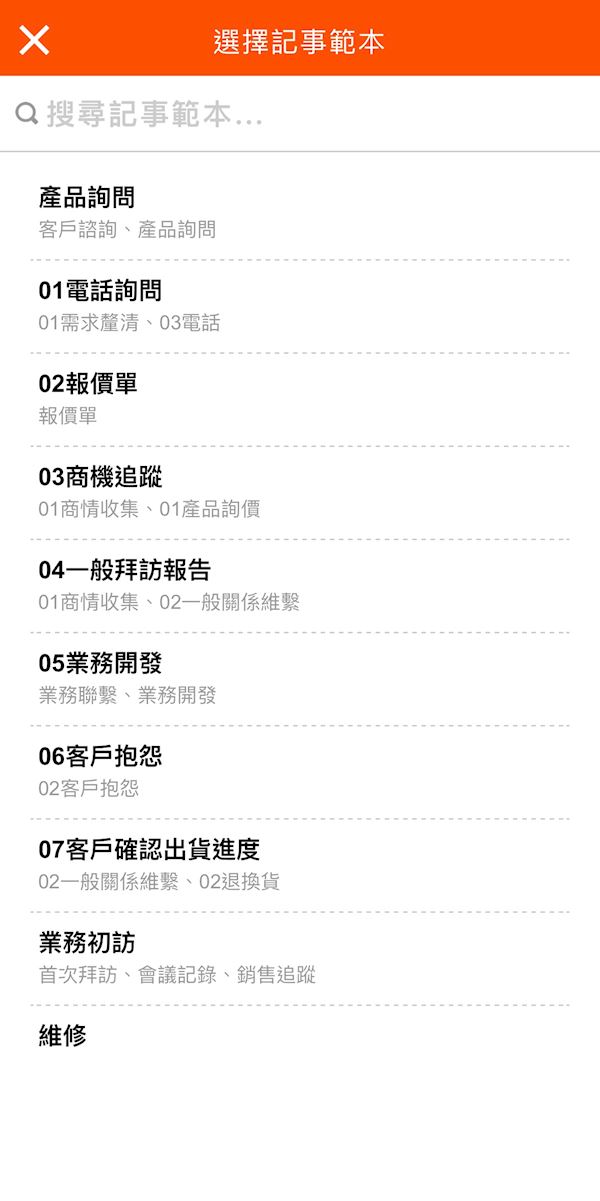This screenshot has width=600, height=1201.
Task: Pick the 04一般拜訪報告 template
Action: pyautogui.click(x=300, y=584)
